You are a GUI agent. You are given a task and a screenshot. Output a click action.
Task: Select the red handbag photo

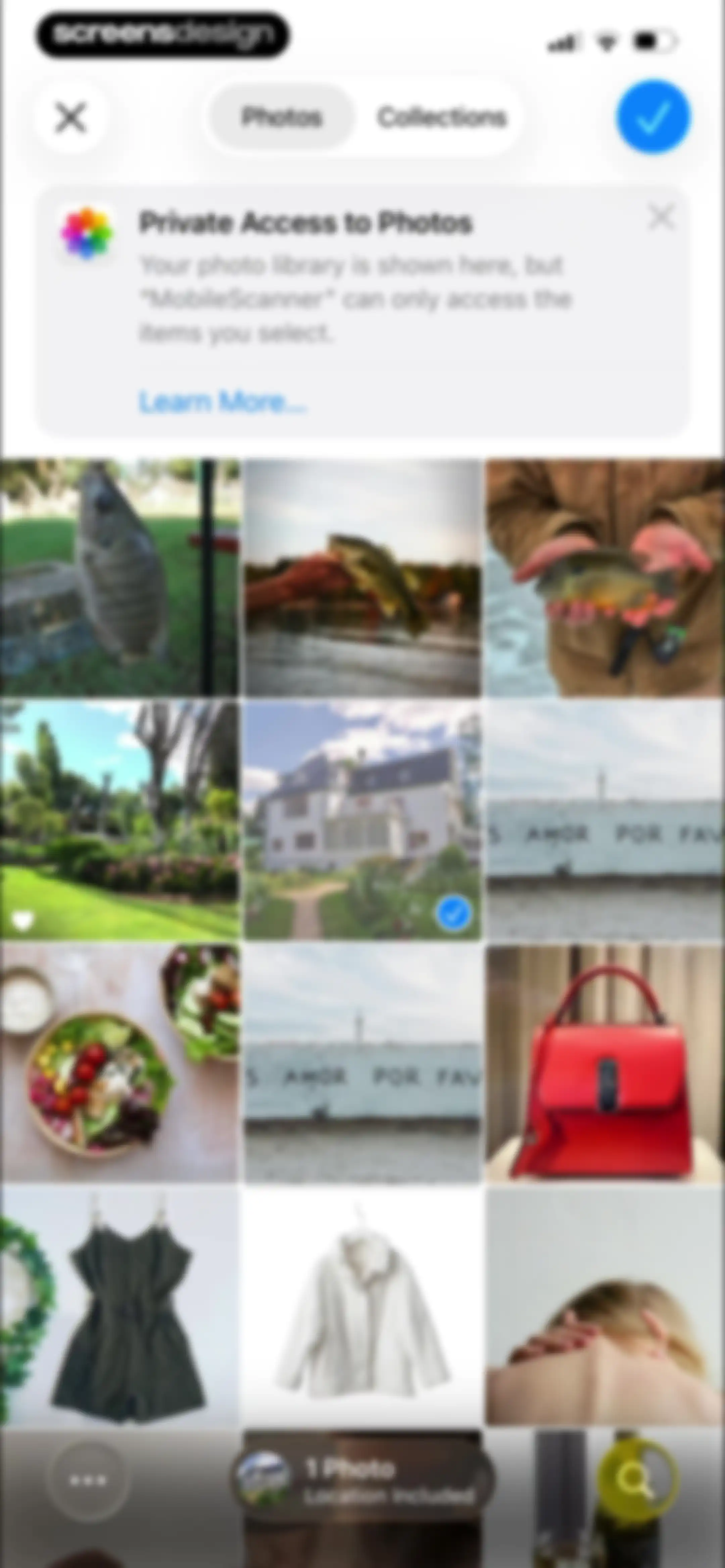click(x=605, y=1063)
